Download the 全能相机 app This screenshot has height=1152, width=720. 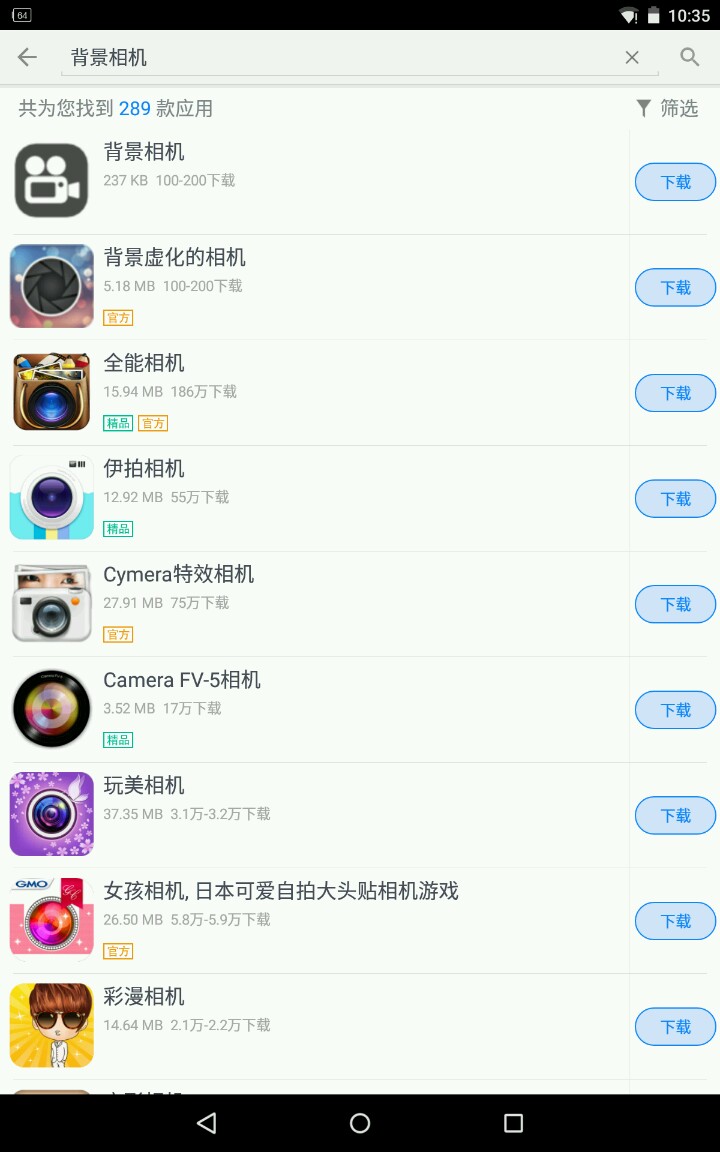click(x=676, y=393)
